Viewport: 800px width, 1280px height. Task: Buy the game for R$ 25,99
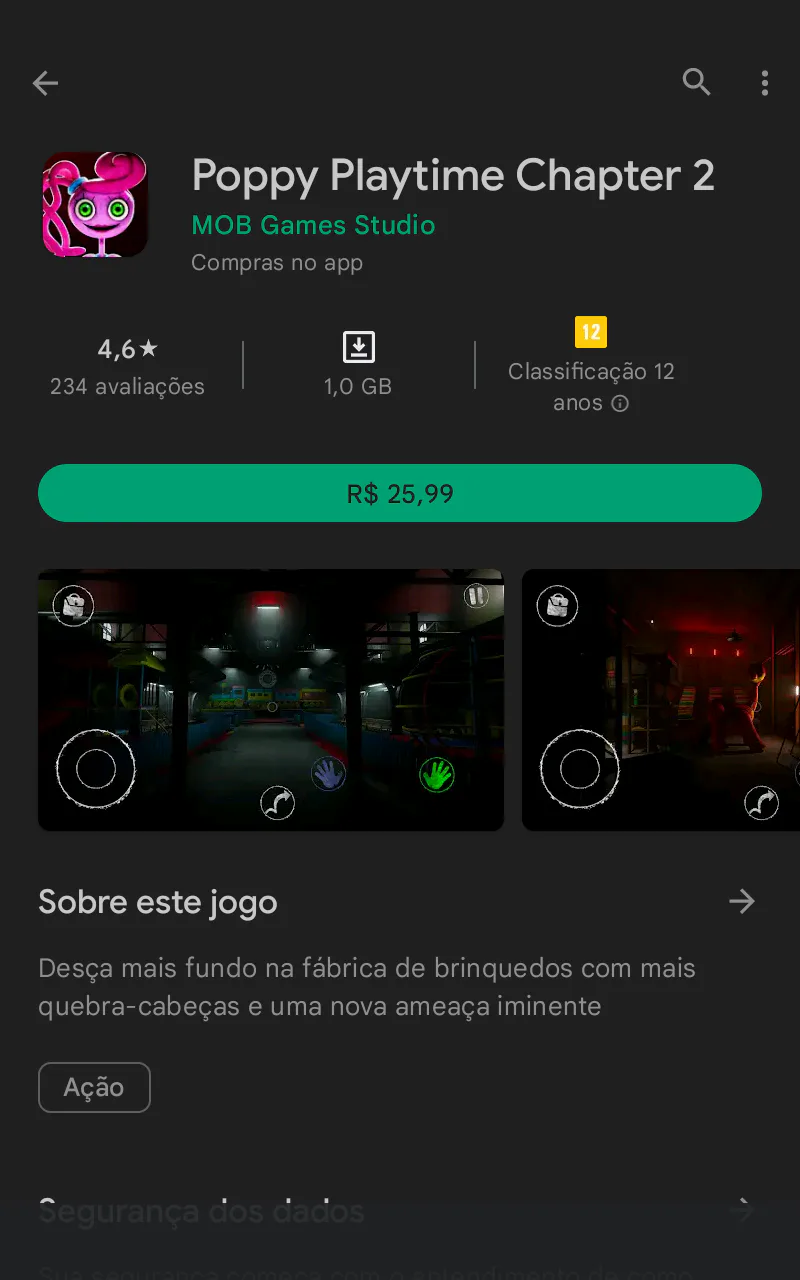tap(400, 493)
